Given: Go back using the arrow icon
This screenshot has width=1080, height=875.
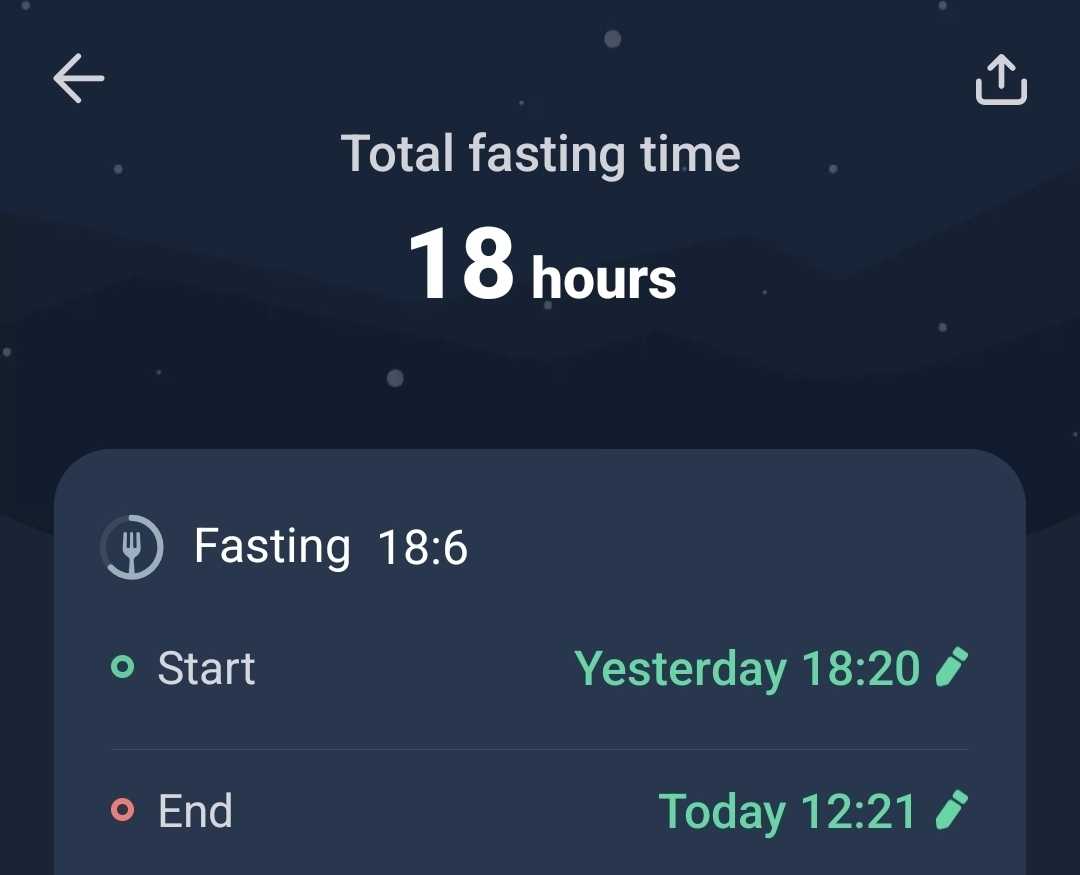Looking at the screenshot, I should click(78, 79).
